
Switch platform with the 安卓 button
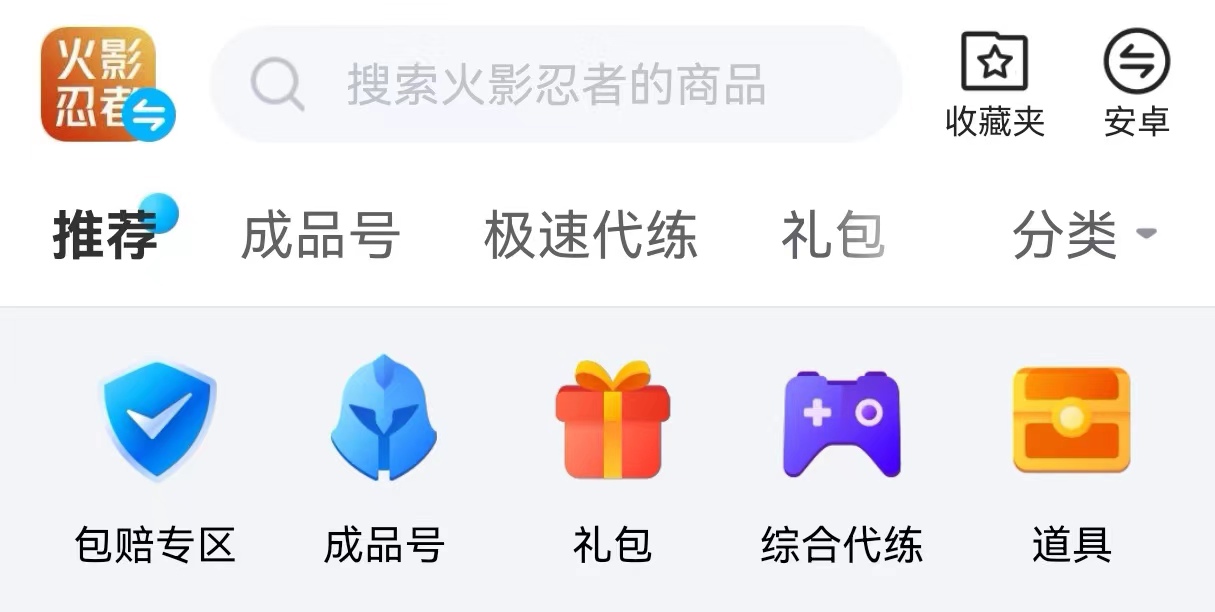coord(1136,84)
